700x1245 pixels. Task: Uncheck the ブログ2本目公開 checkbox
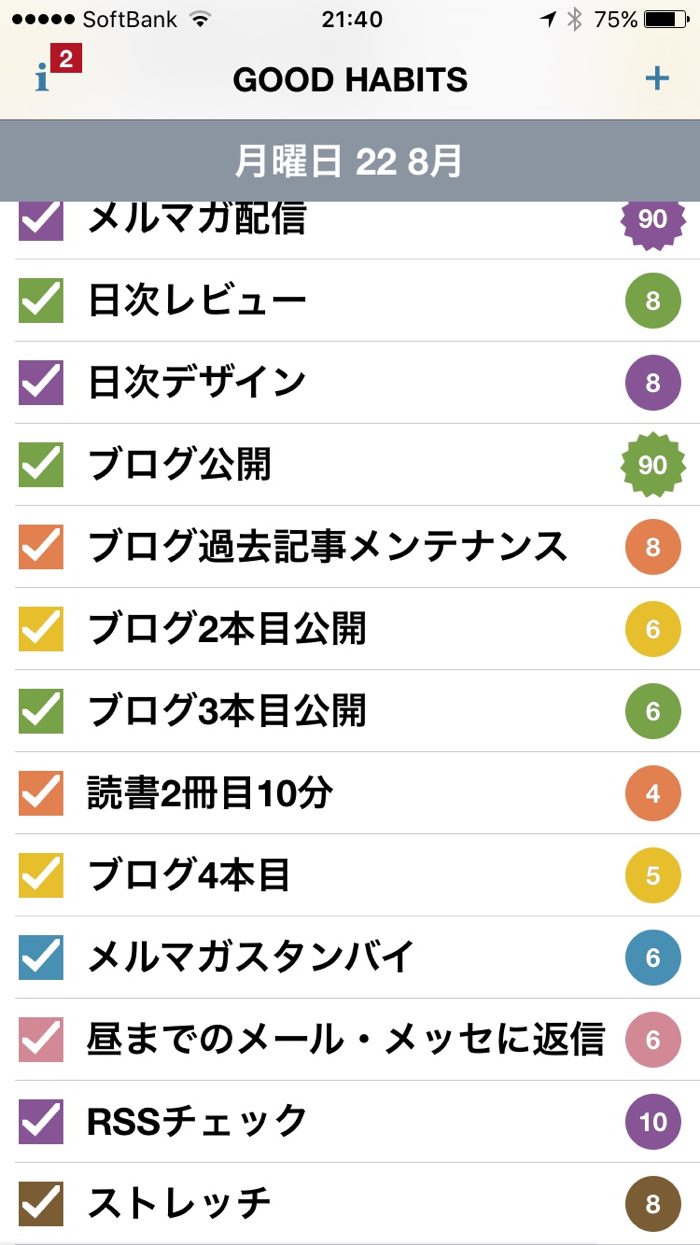click(41, 629)
